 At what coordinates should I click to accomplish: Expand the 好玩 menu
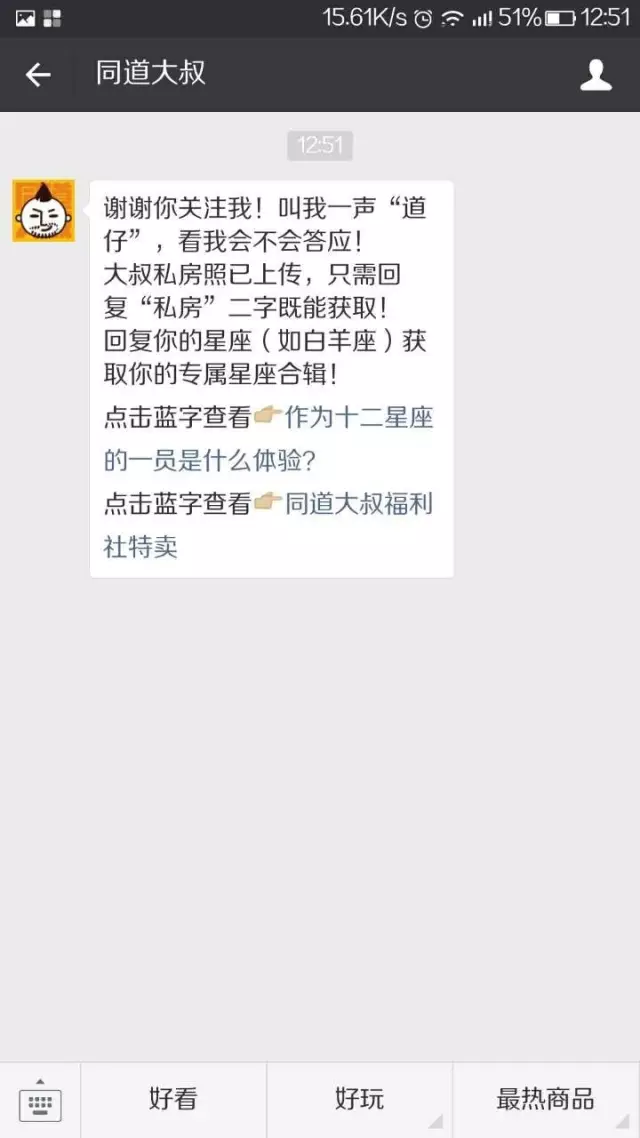[359, 1100]
